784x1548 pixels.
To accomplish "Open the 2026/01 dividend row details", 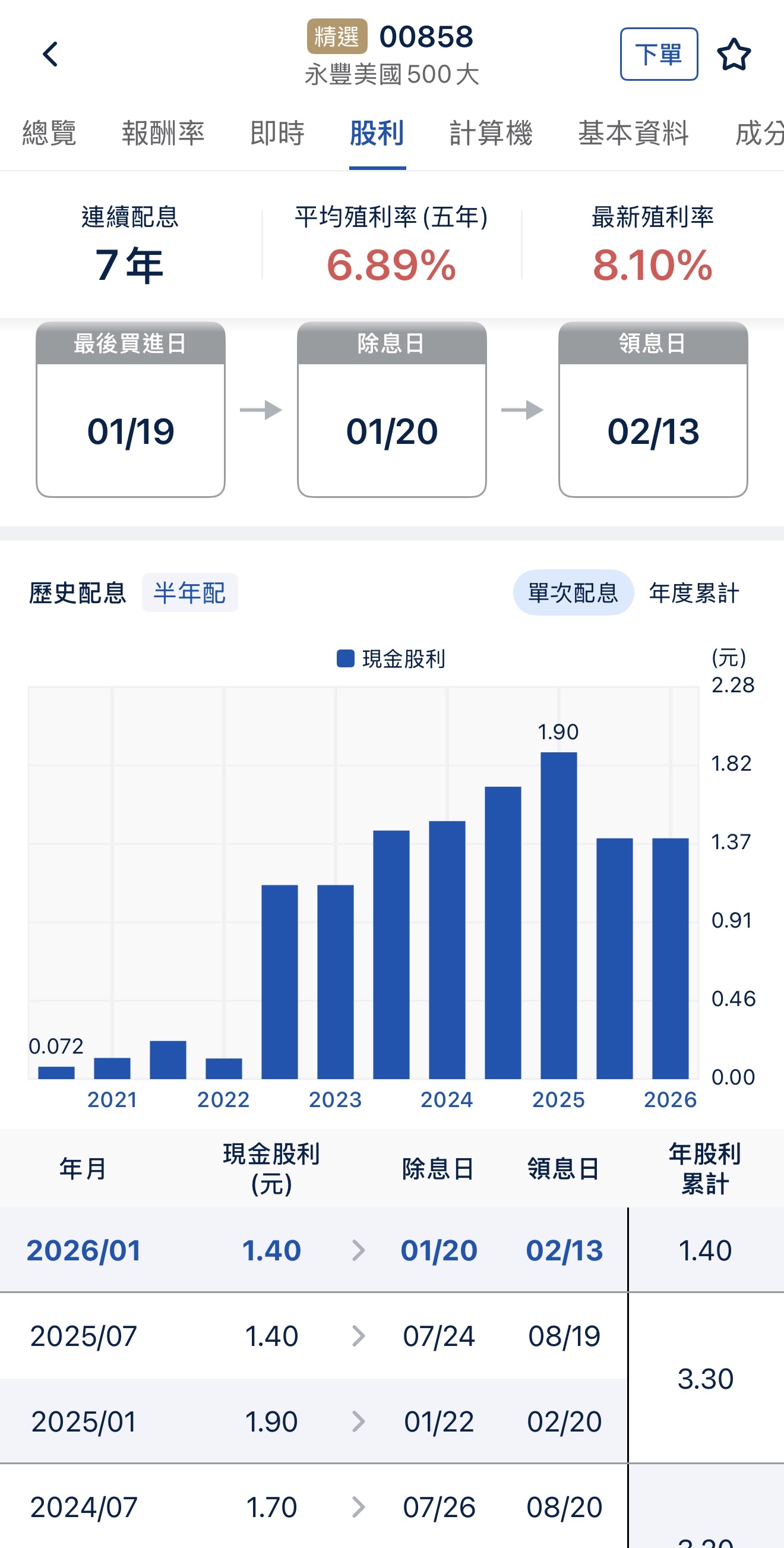I will click(358, 1250).
